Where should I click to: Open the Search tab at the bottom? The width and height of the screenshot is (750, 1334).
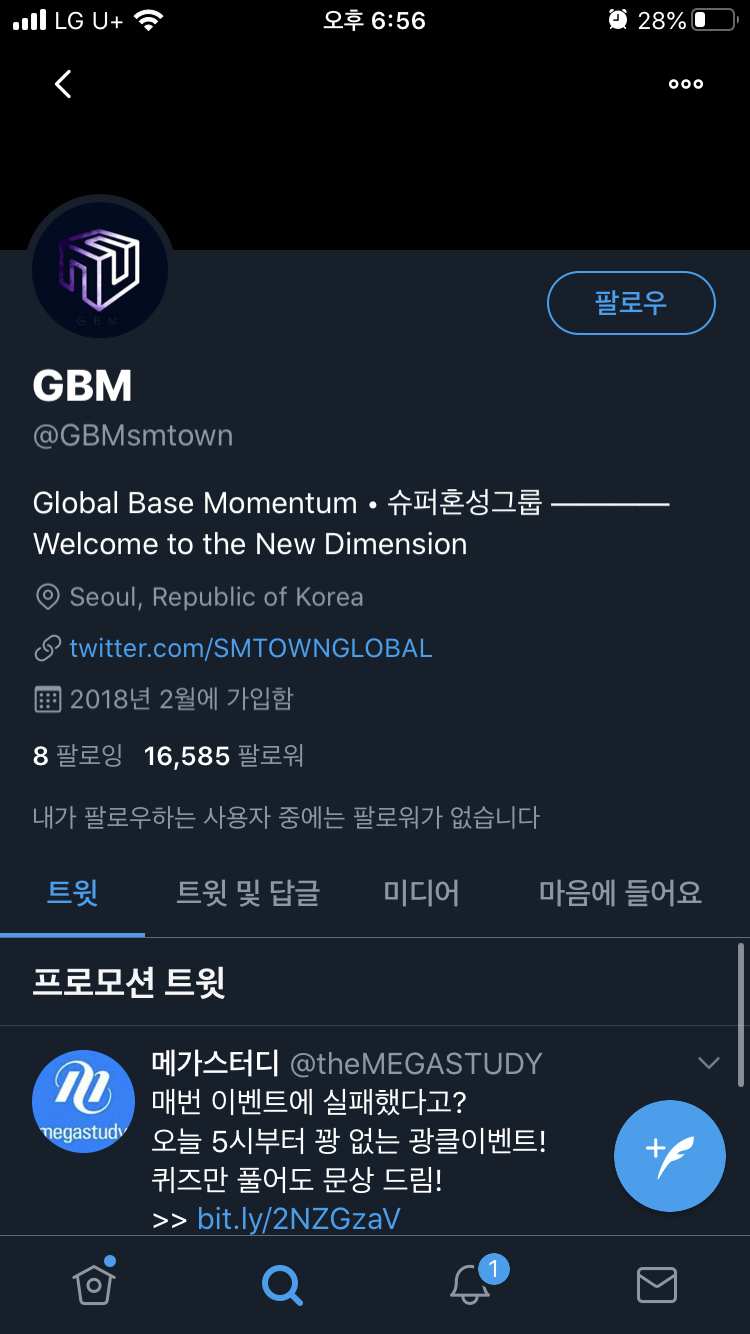pyautogui.click(x=281, y=1285)
